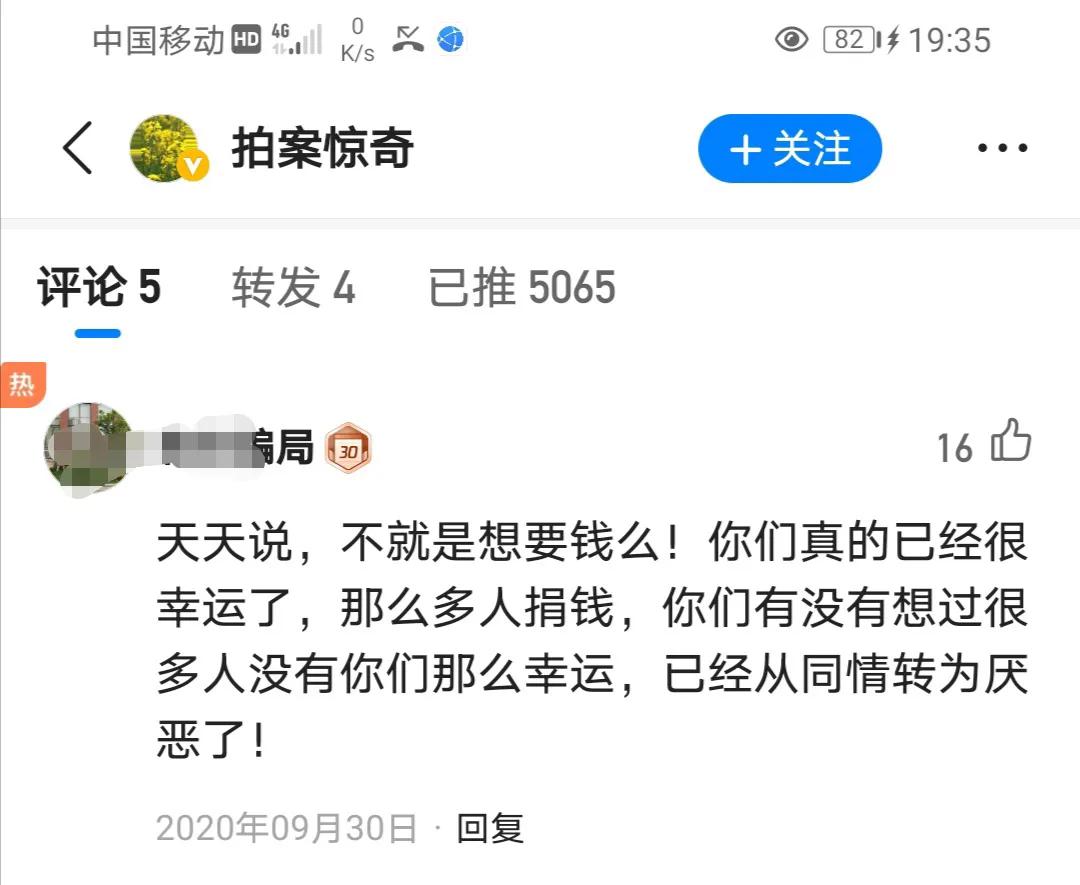
Task: Like the hot comment with 16 likes
Action: tap(1010, 441)
